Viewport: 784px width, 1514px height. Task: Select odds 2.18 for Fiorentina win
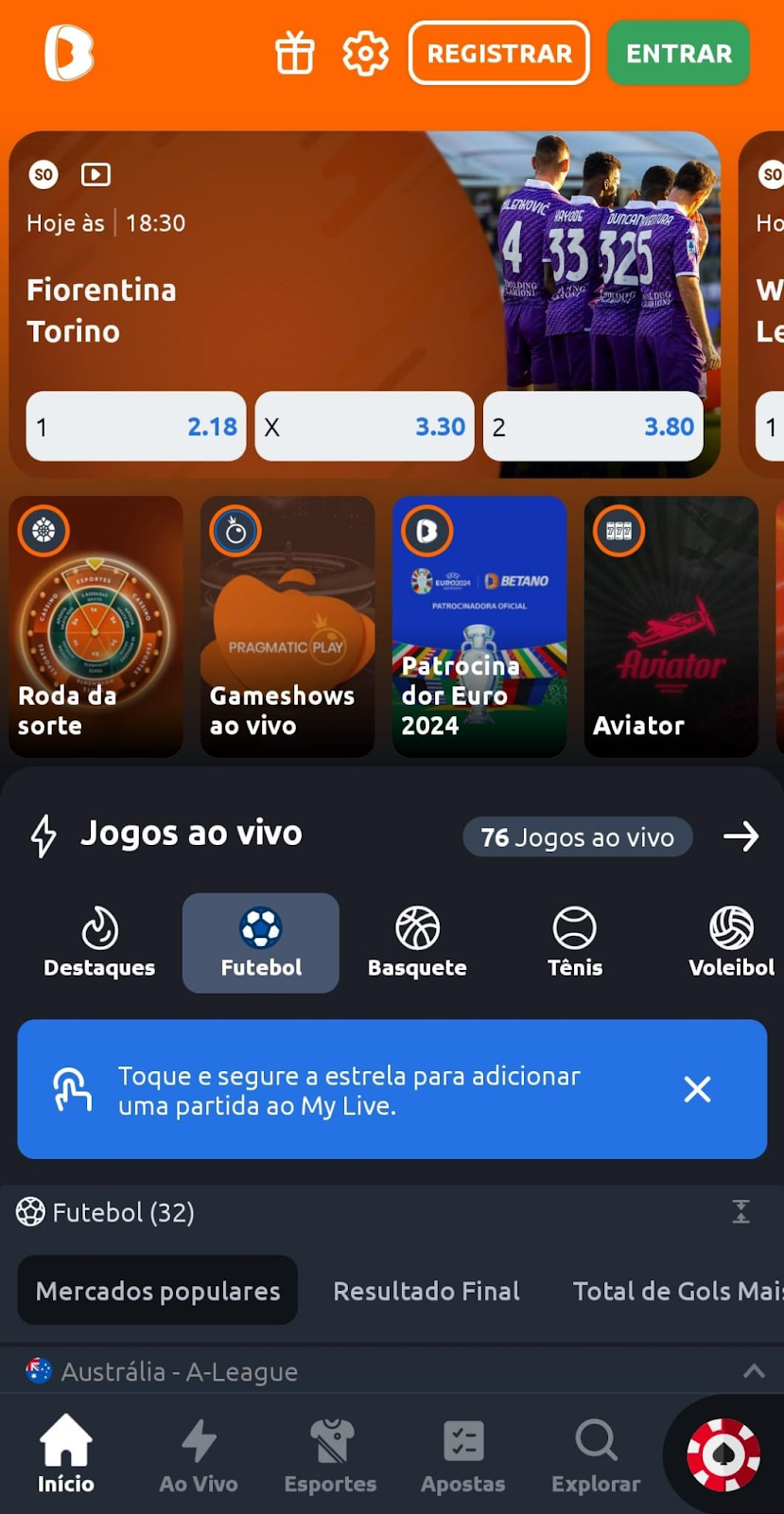[135, 427]
